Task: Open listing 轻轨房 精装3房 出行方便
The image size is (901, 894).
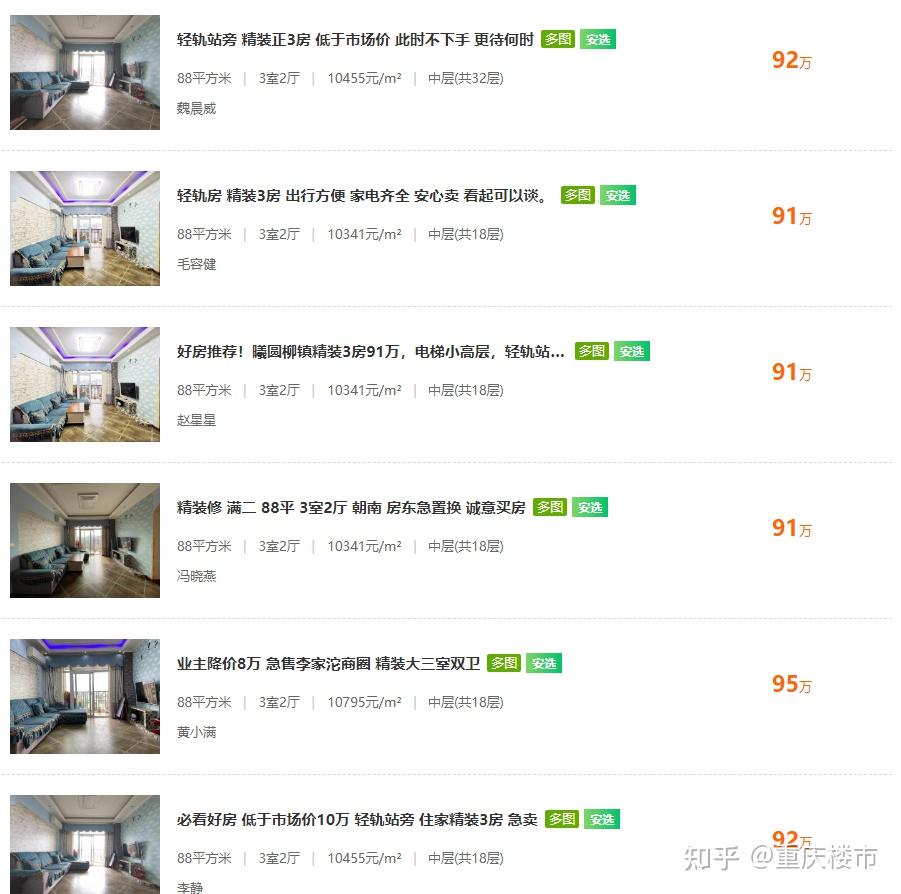Action: (364, 196)
